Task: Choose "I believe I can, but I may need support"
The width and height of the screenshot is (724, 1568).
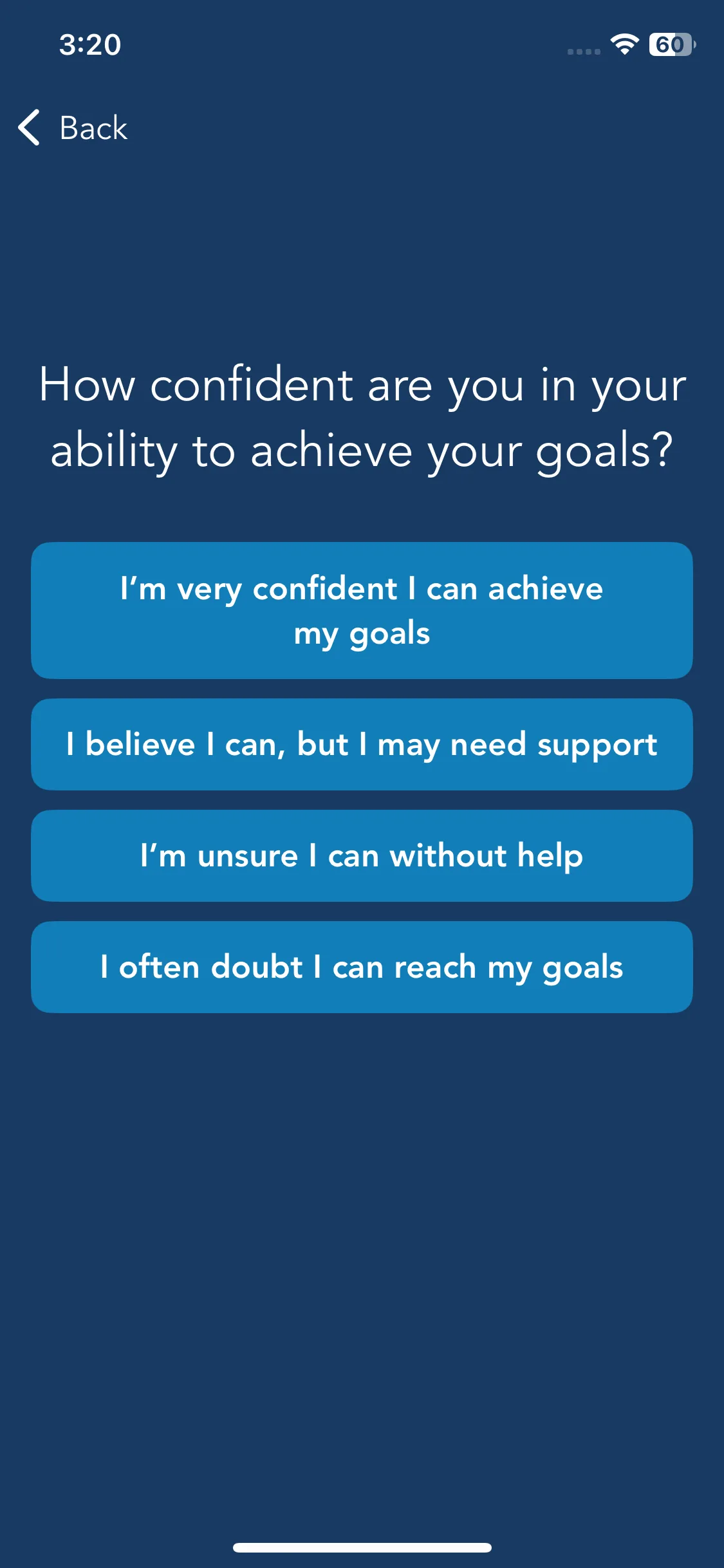Action: (x=362, y=744)
